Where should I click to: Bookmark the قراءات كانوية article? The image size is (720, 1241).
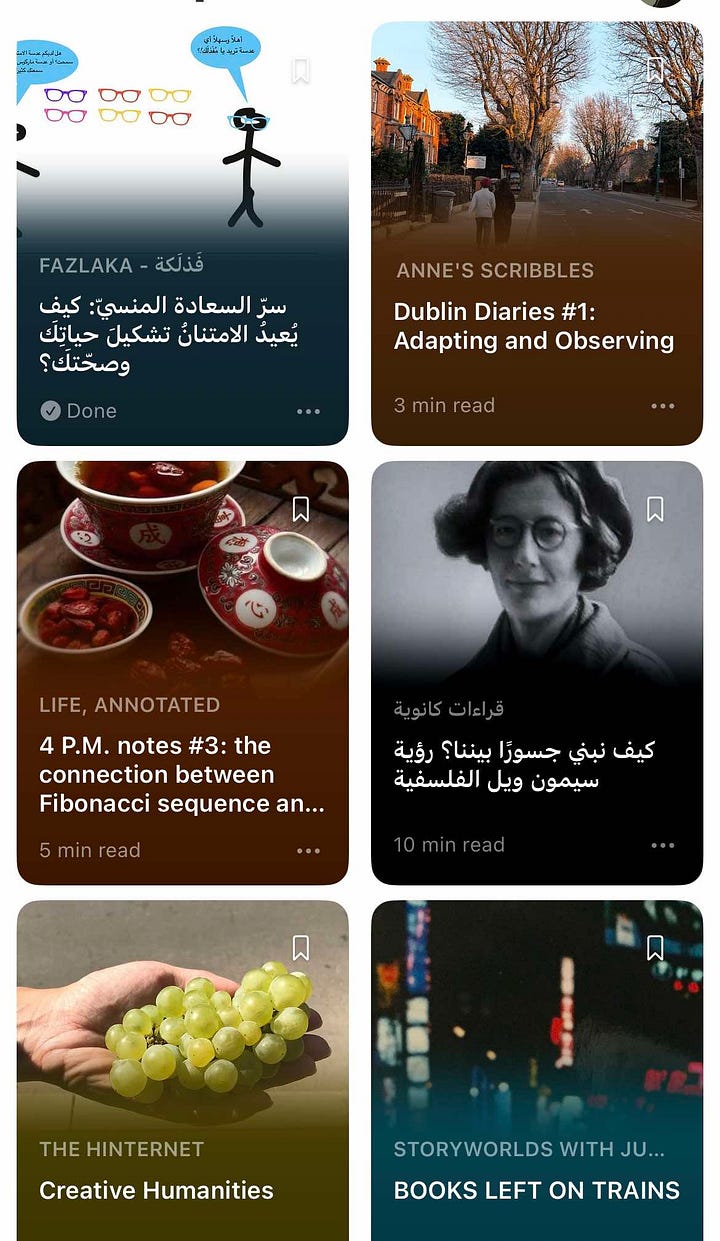(655, 509)
